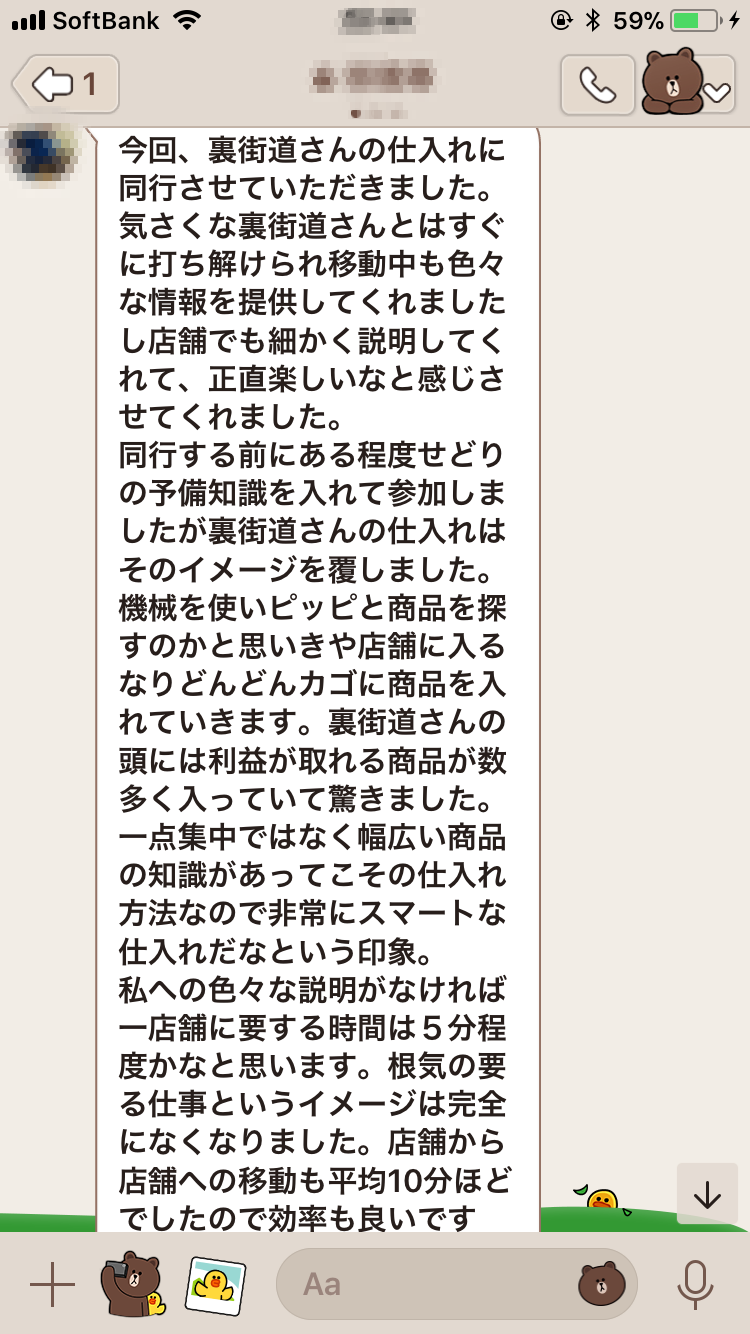Screen dimensions: 750x1334
Task: Open the plus attachment menu
Action: pos(52,1284)
